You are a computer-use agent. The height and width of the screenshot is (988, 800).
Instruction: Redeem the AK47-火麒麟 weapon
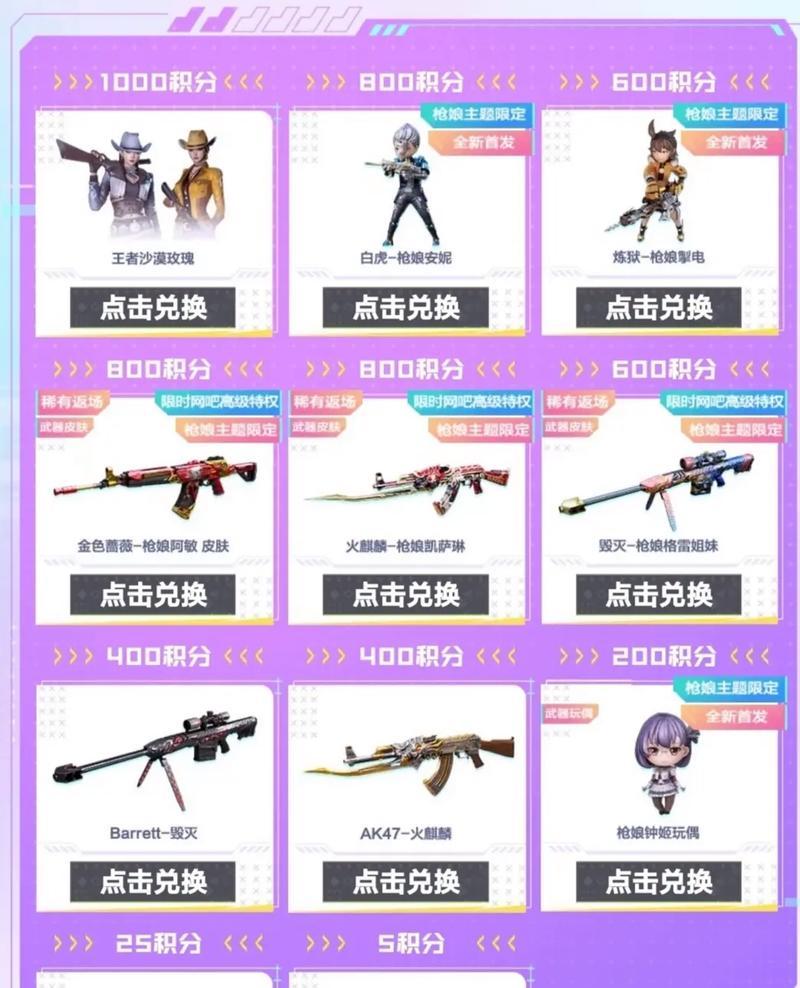click(x=406, y=881)
